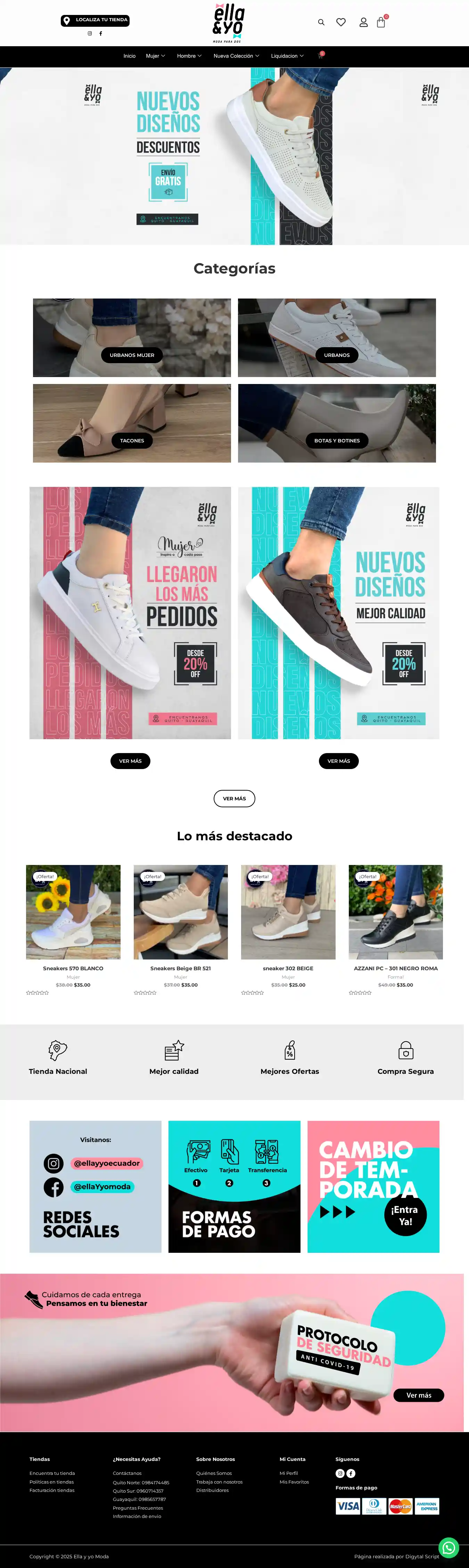This screenshot has height=1568, width=469.
Task: Go to Inicio page
Action: pos(130,56)
